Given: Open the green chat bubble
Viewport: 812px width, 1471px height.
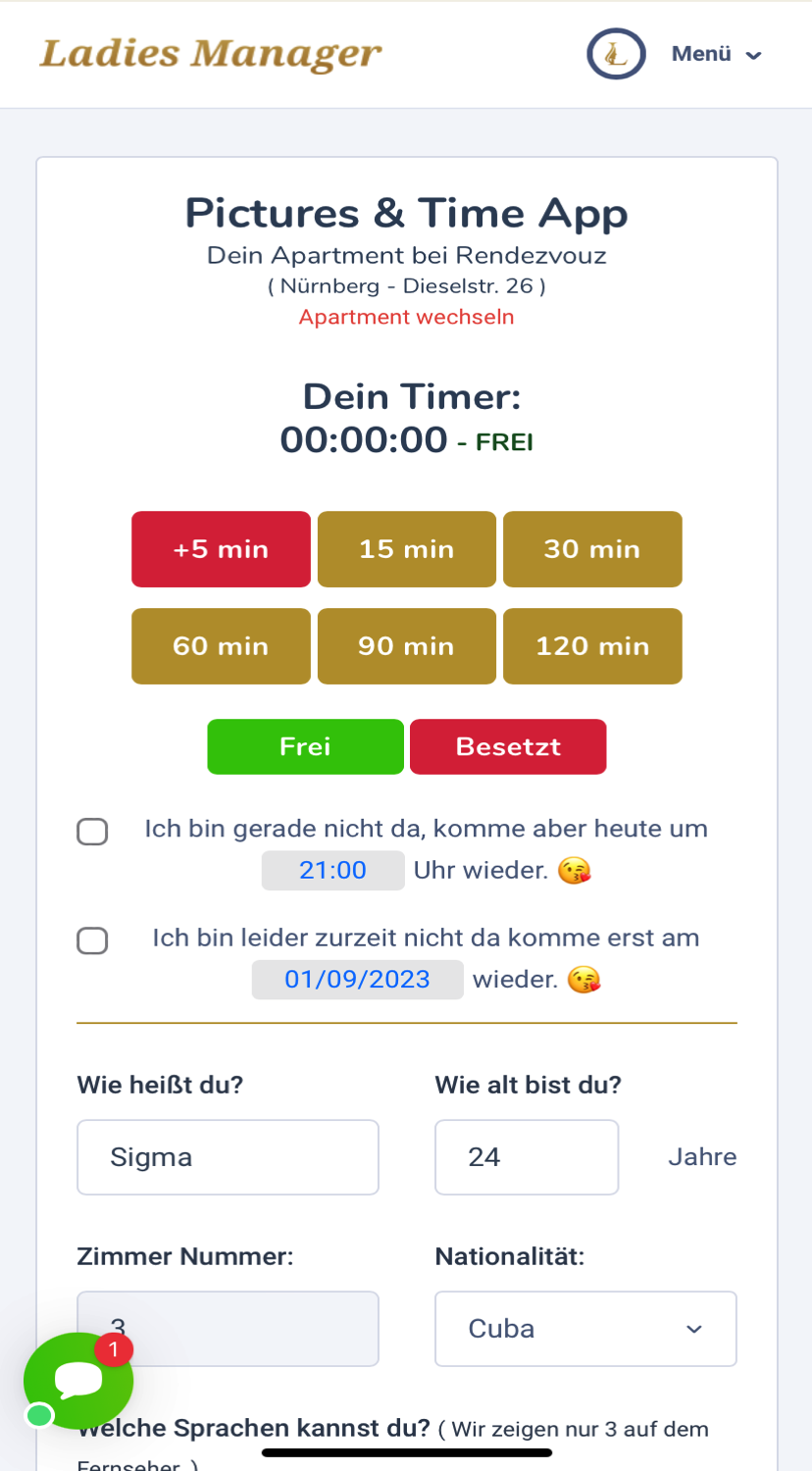Looking at the screenshot, I should click(78, 1380).
